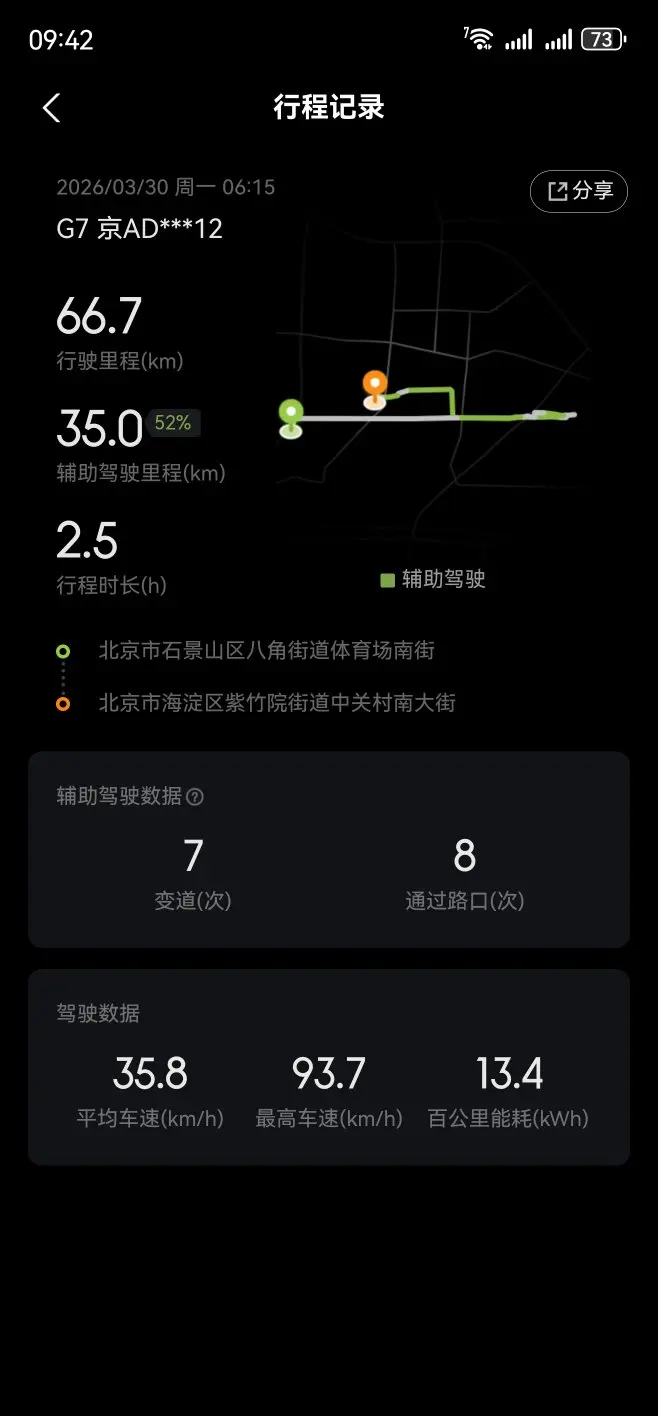The image size is (658, 1416).
Task: Share this trip with the 分享 button
Action: point(579,191)
